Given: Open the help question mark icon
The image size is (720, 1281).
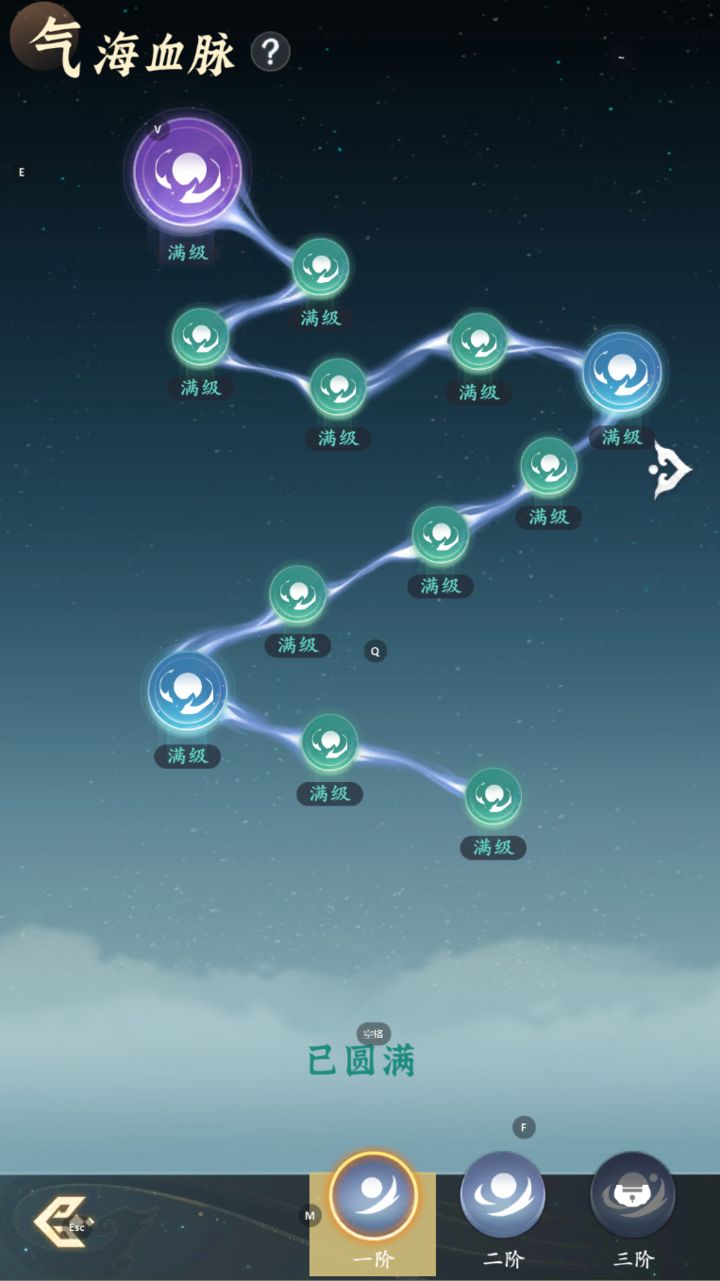Looking at the screenshot, I should (x=270, y=51).
